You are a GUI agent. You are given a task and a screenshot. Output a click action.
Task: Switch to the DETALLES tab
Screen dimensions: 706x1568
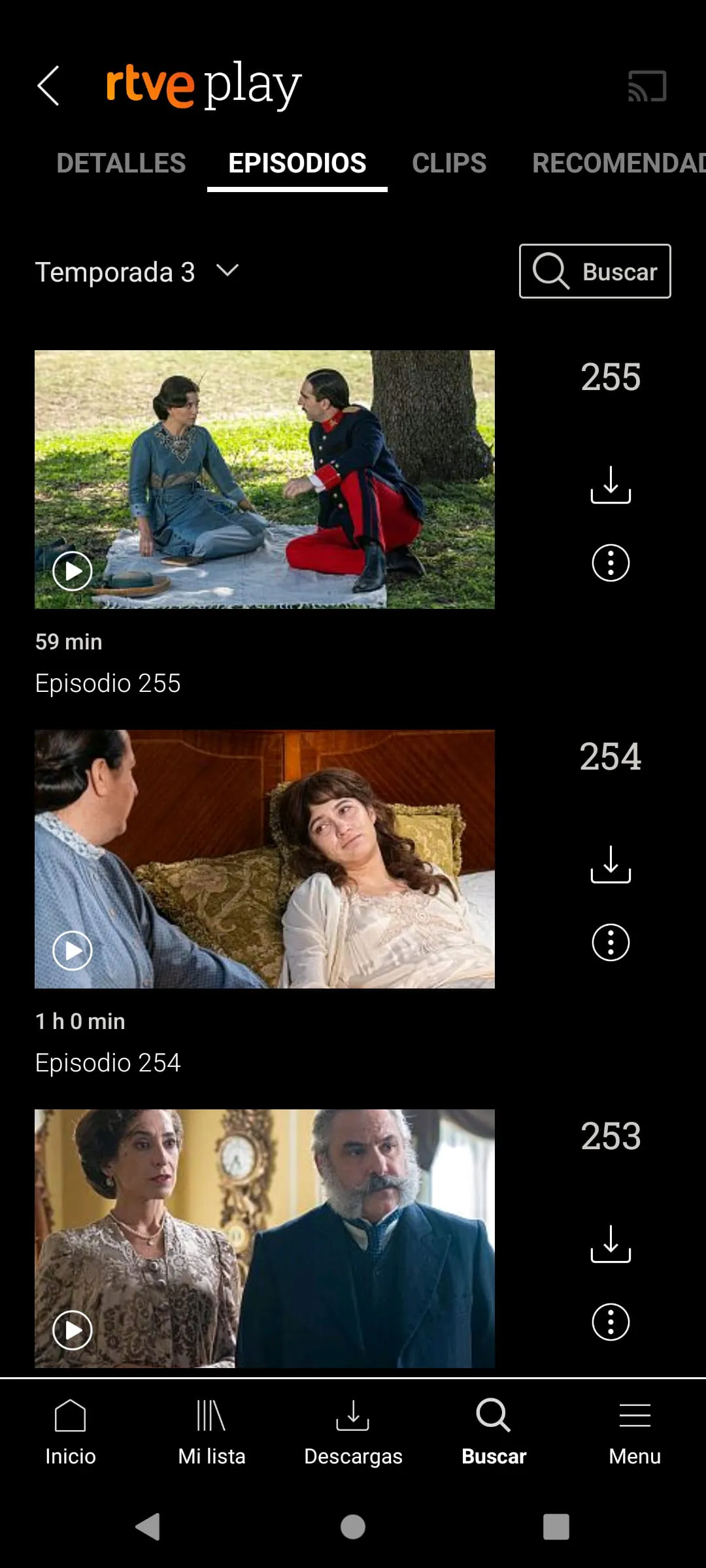click(120, 163)
